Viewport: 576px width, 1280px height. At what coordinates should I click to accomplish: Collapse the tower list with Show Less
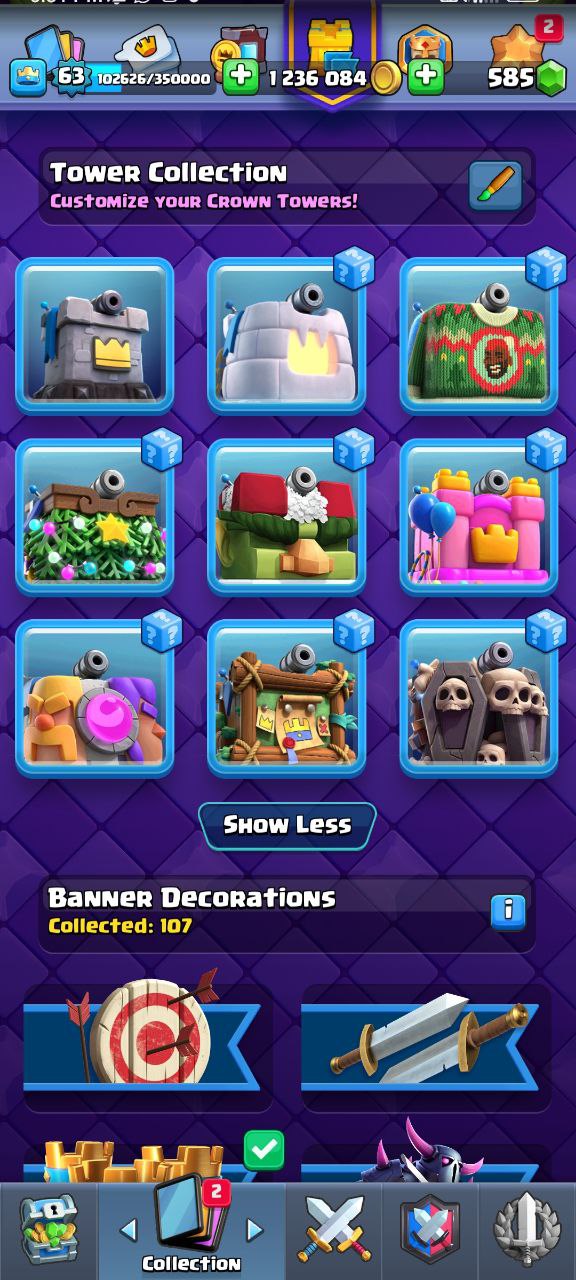point(287,825)
